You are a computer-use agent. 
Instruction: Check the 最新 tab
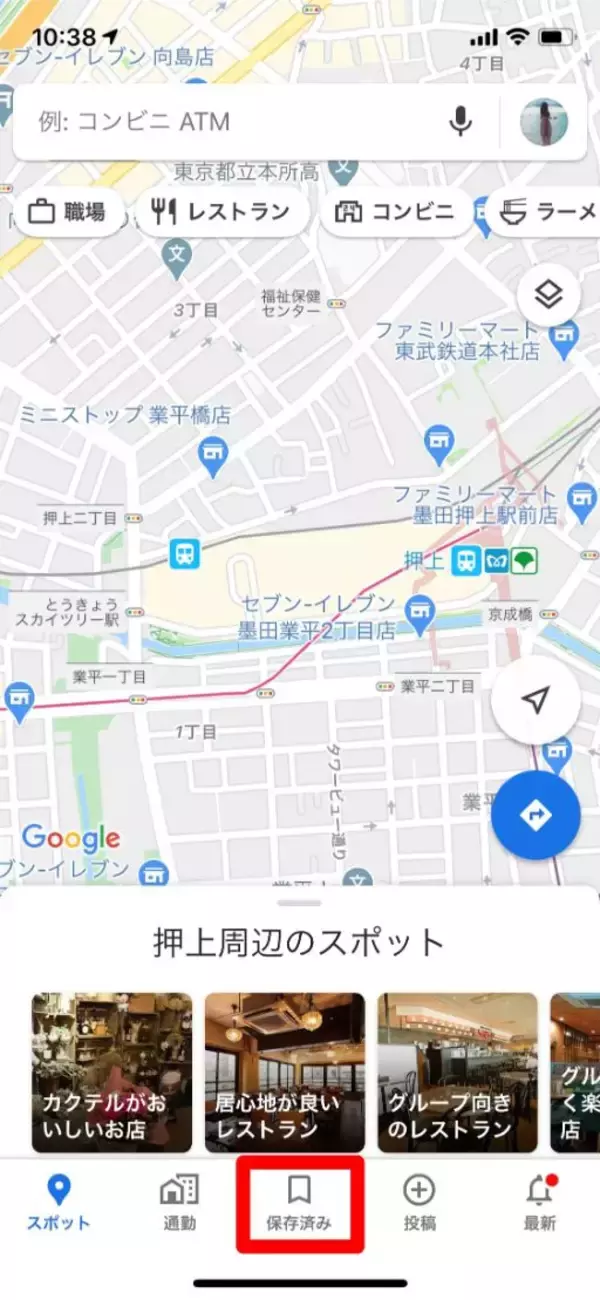(539, 1203)
